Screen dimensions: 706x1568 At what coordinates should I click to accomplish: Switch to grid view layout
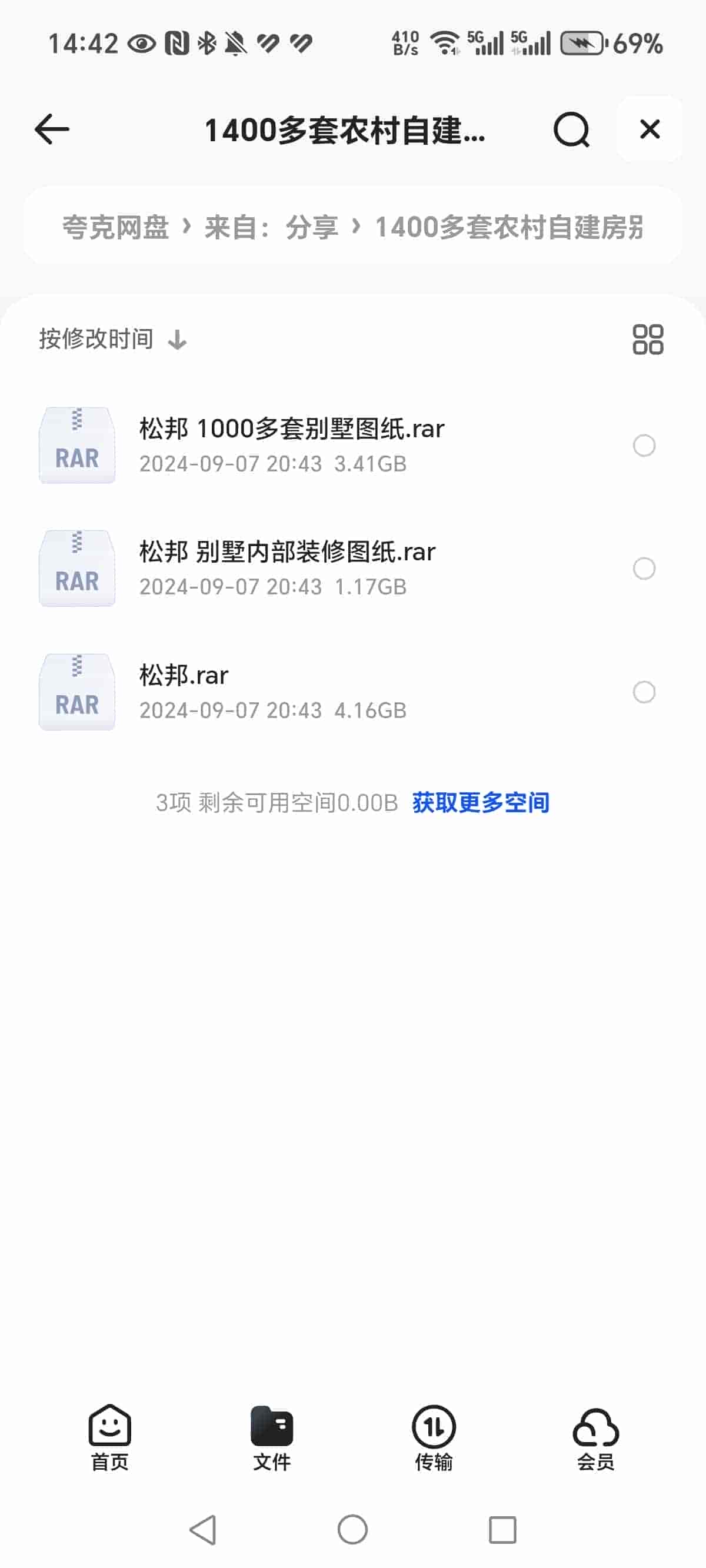648,339
